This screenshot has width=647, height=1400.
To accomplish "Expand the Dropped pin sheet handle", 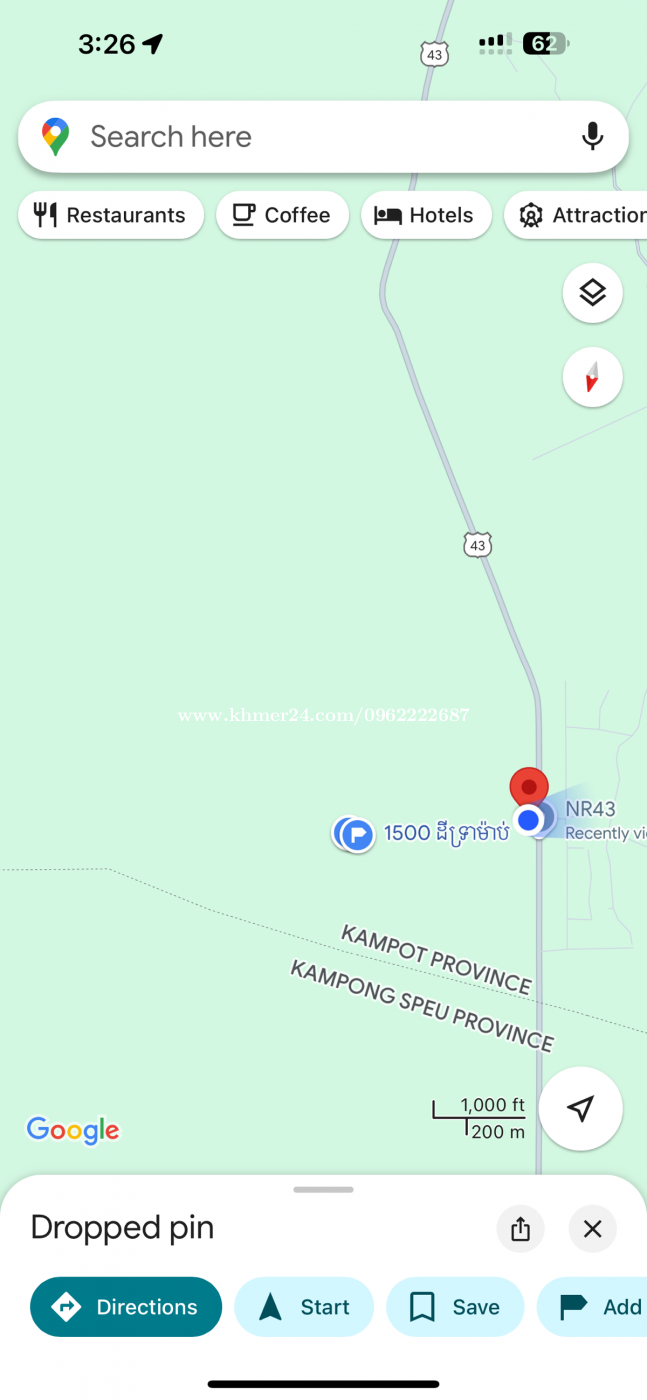I will tap(323, 1189).
